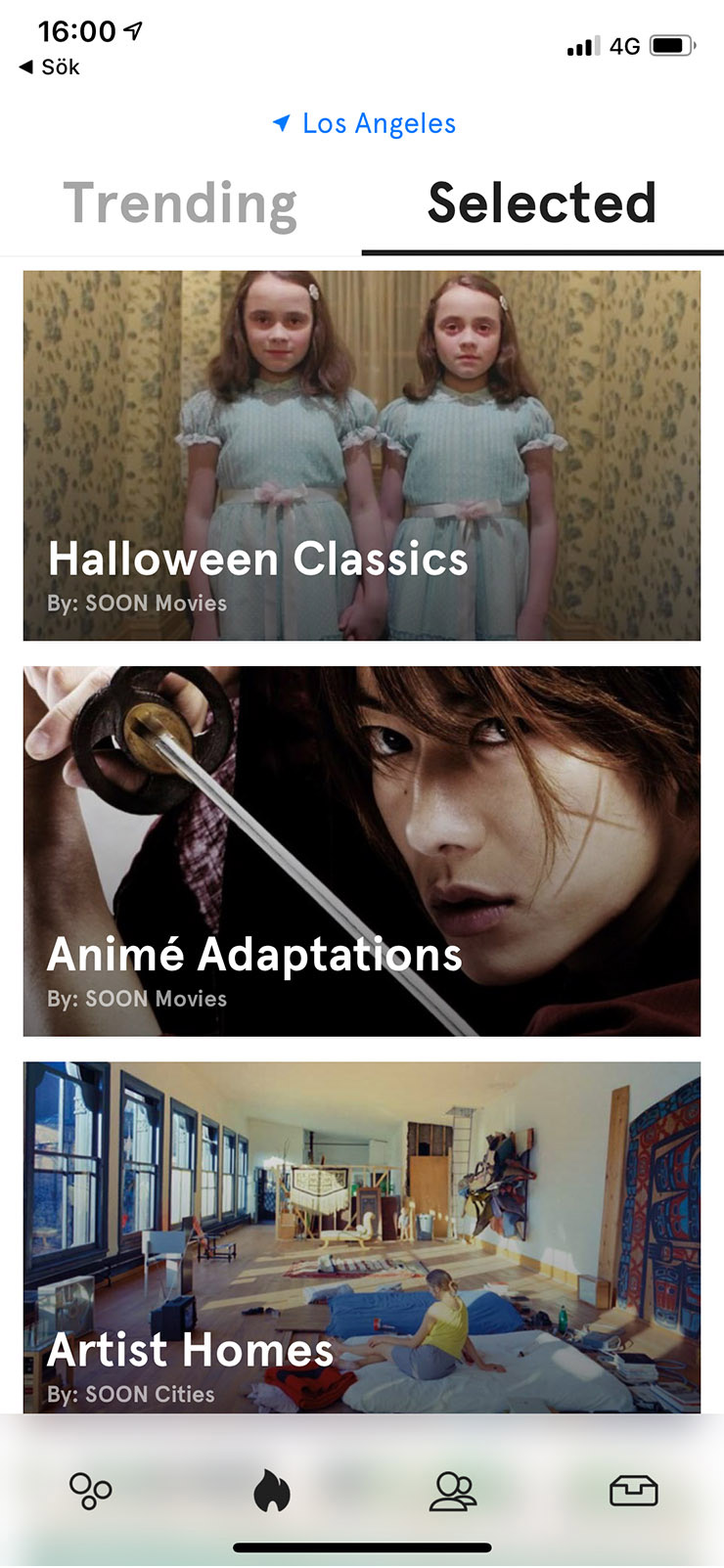View the Artist Homes collection
Screen dimensions: 724x1568
(362, 1237)
